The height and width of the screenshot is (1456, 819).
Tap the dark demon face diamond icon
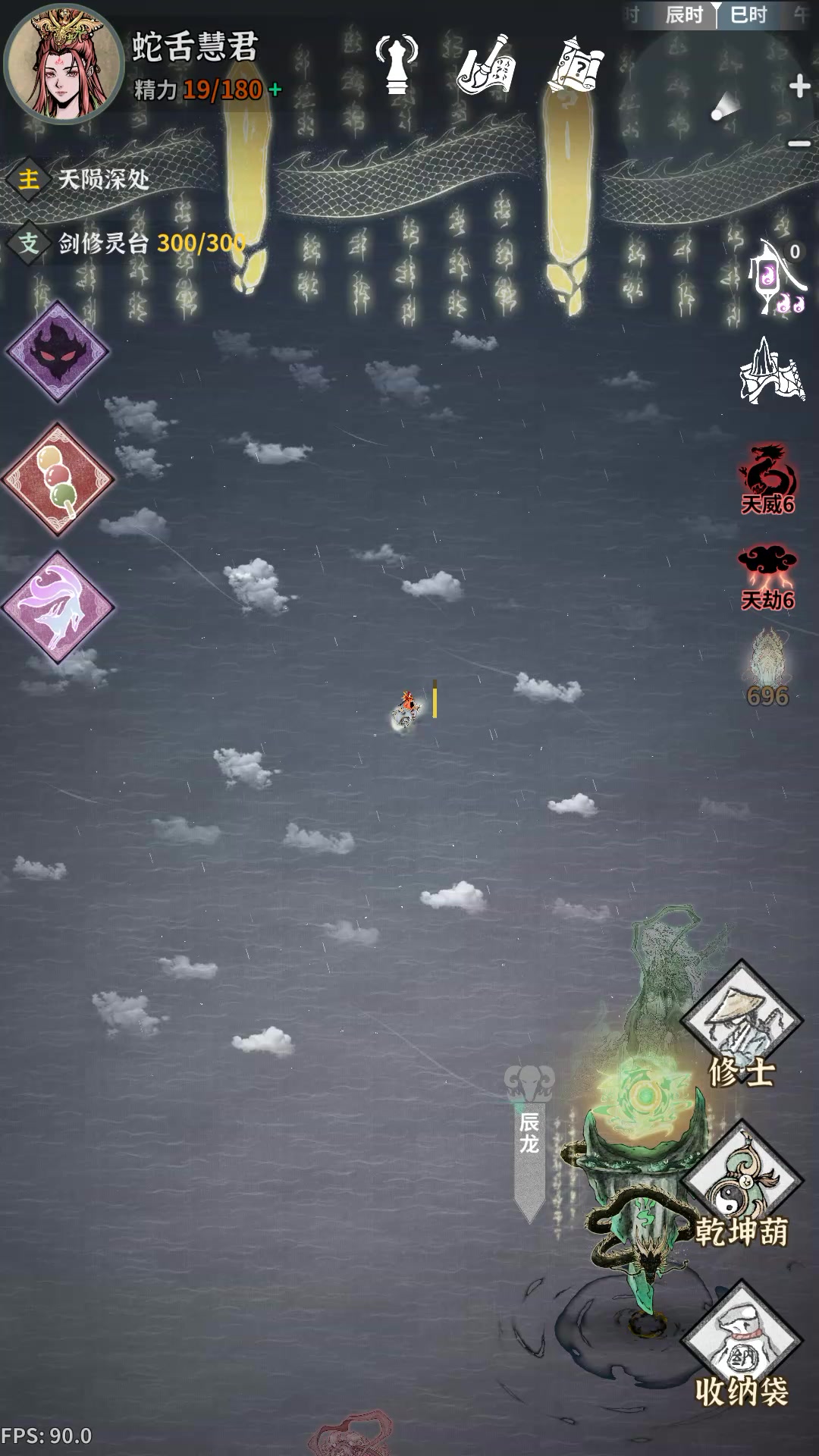[58, 351]
